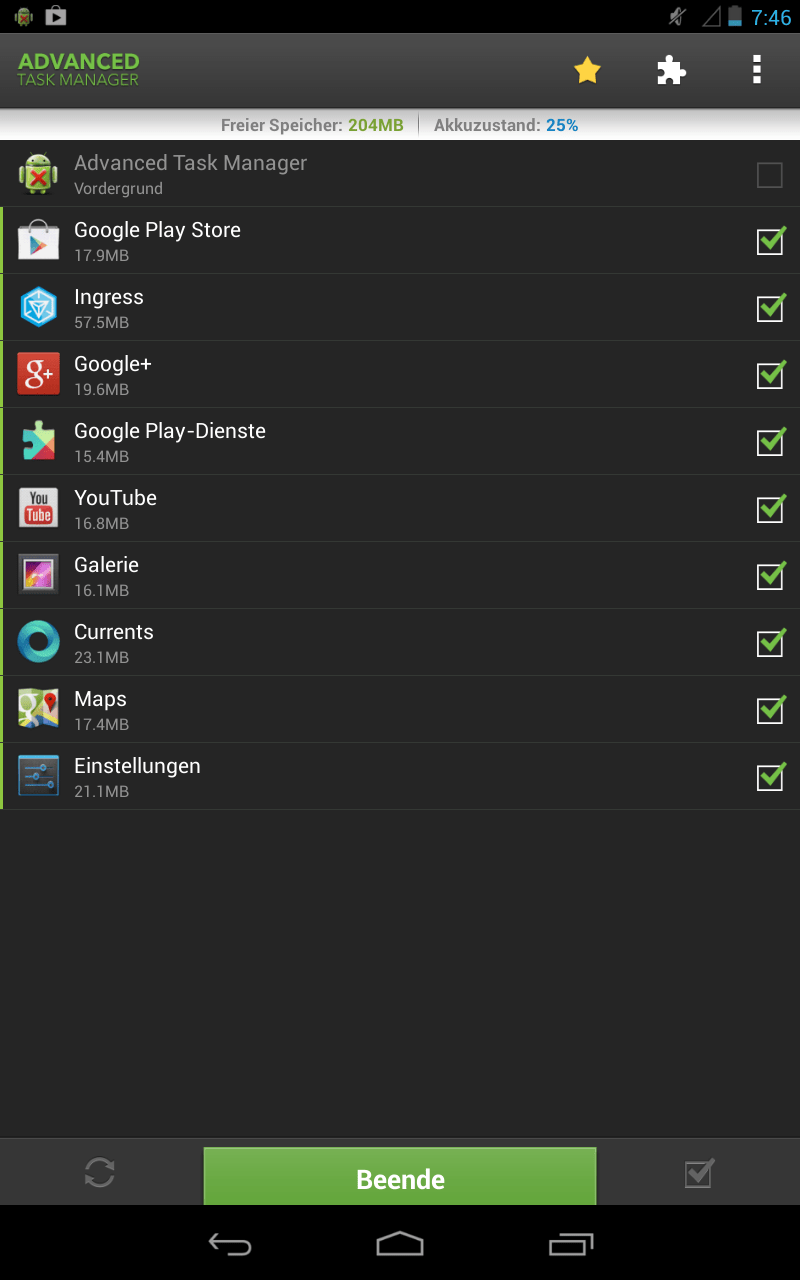
Task: Refresh the running task list
Action: tap(100, 1172)
